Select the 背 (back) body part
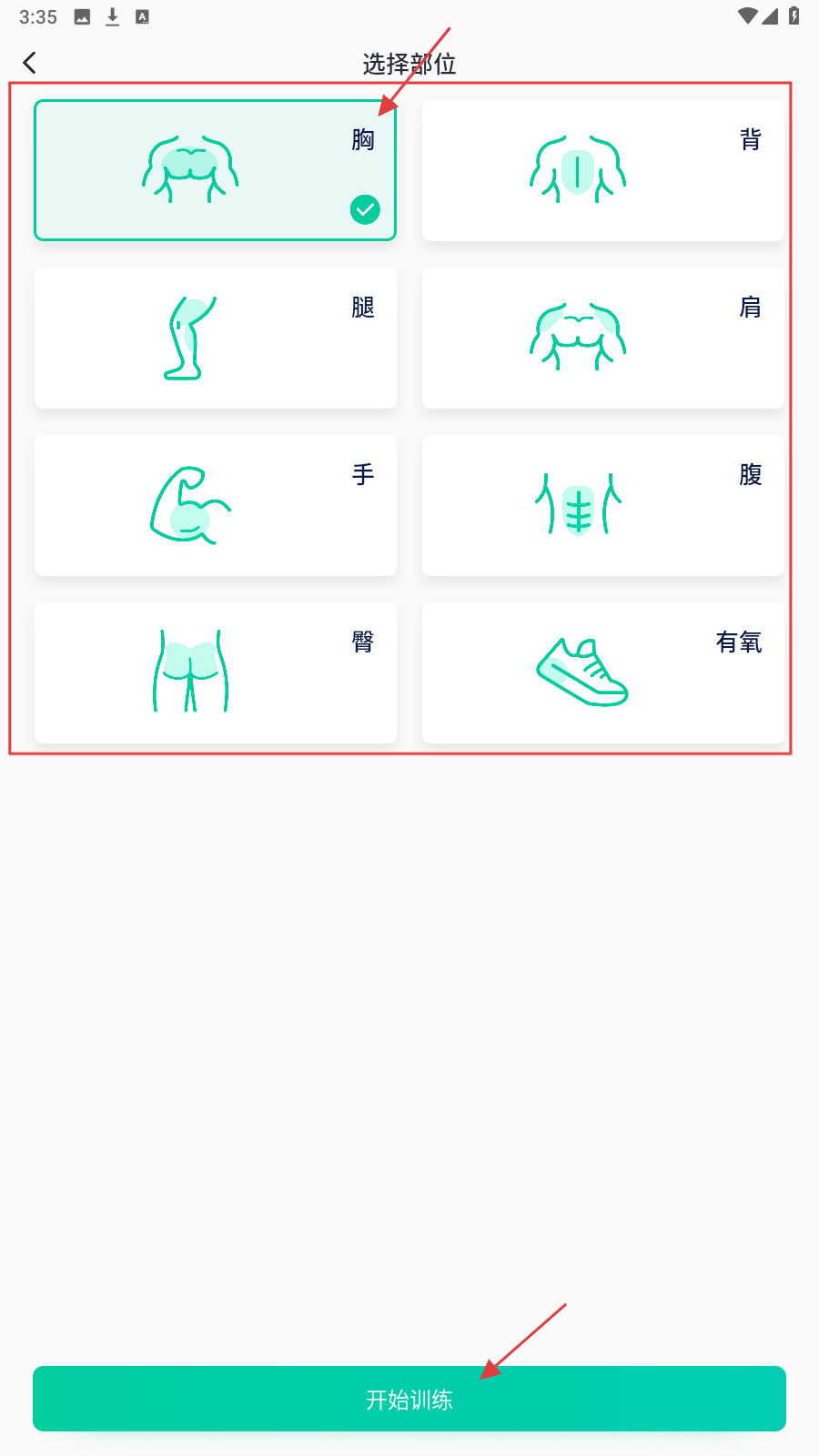This screenshot has width=819, height=1456. 602,170
